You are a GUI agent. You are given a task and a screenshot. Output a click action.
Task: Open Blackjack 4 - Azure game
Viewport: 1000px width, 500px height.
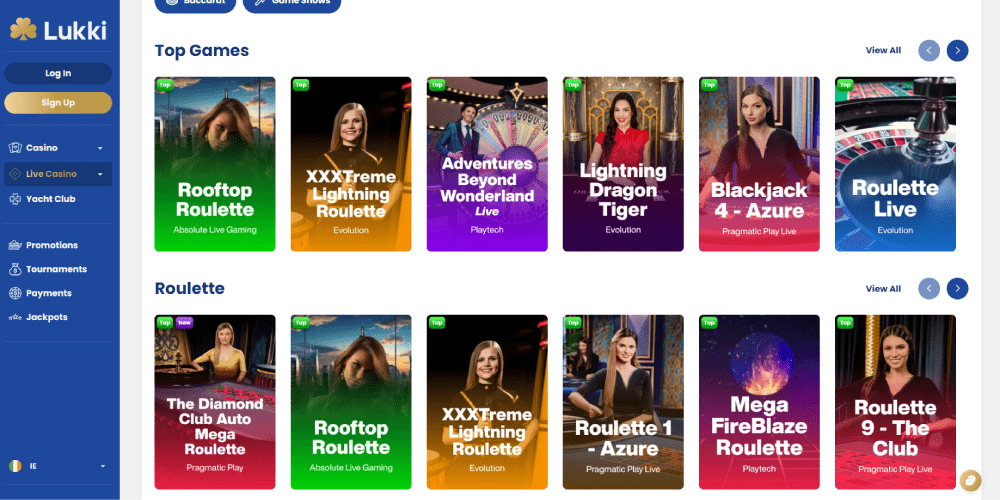[759, 164]
